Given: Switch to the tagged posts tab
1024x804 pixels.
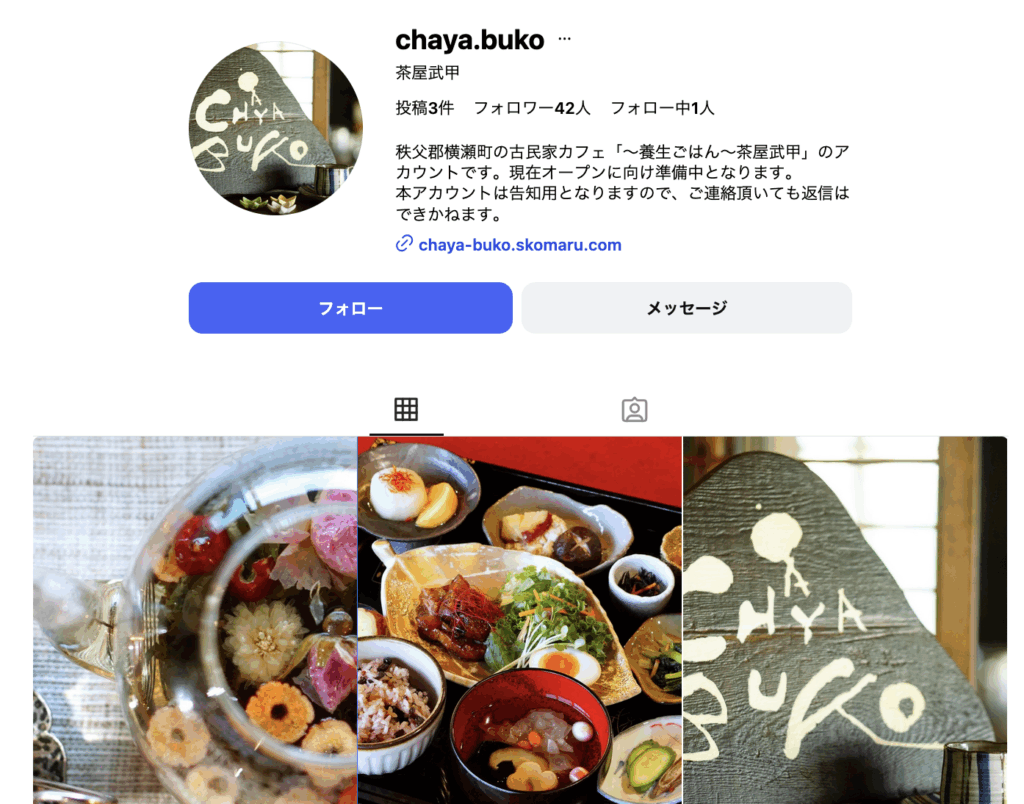Looking at the screenshot, I should pyautogui.click(x=634, y=410).
